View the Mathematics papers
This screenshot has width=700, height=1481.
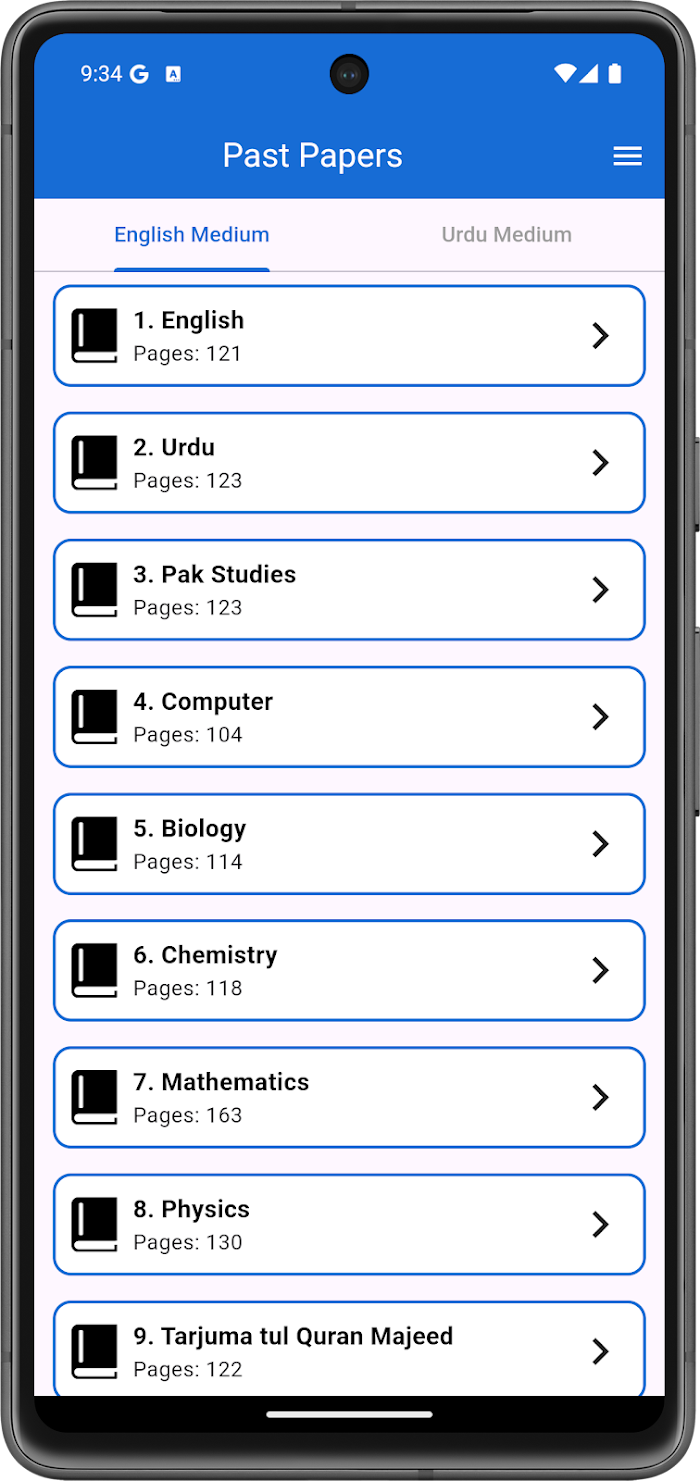(x=349, y=1097)
